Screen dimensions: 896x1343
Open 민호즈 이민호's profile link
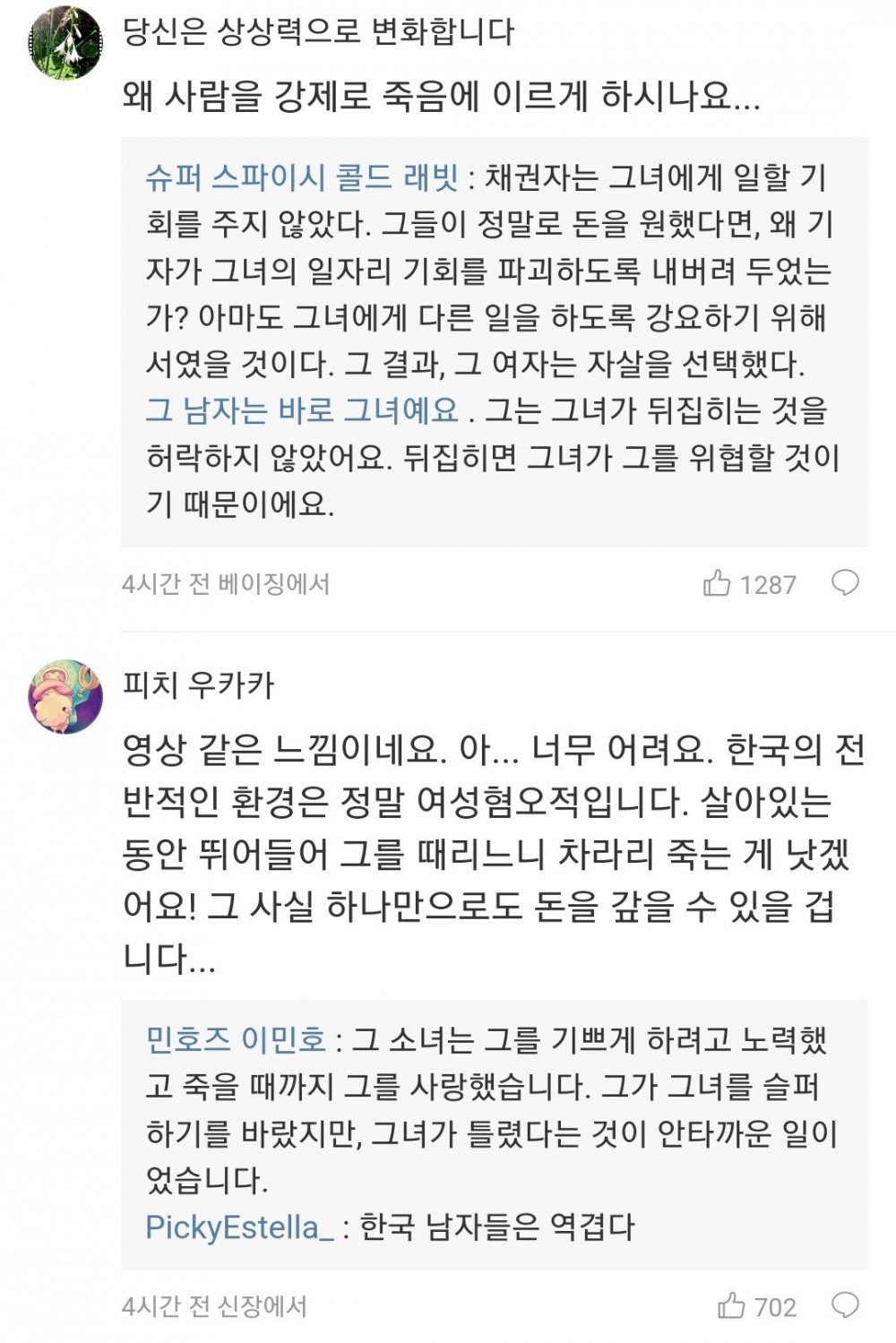pyautogui.click(x=236, y=1039)
